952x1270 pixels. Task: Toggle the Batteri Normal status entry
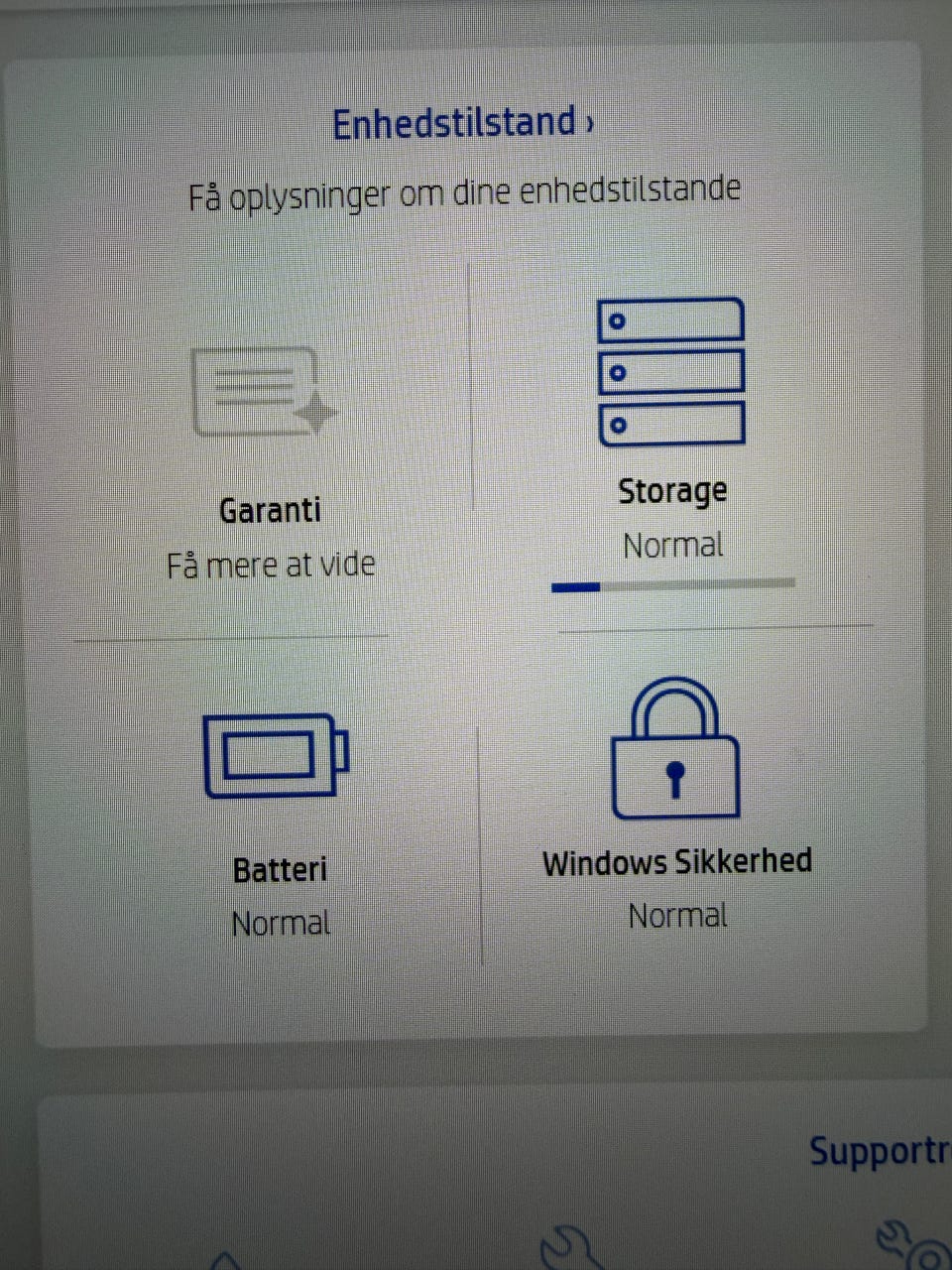coord(280,923)
